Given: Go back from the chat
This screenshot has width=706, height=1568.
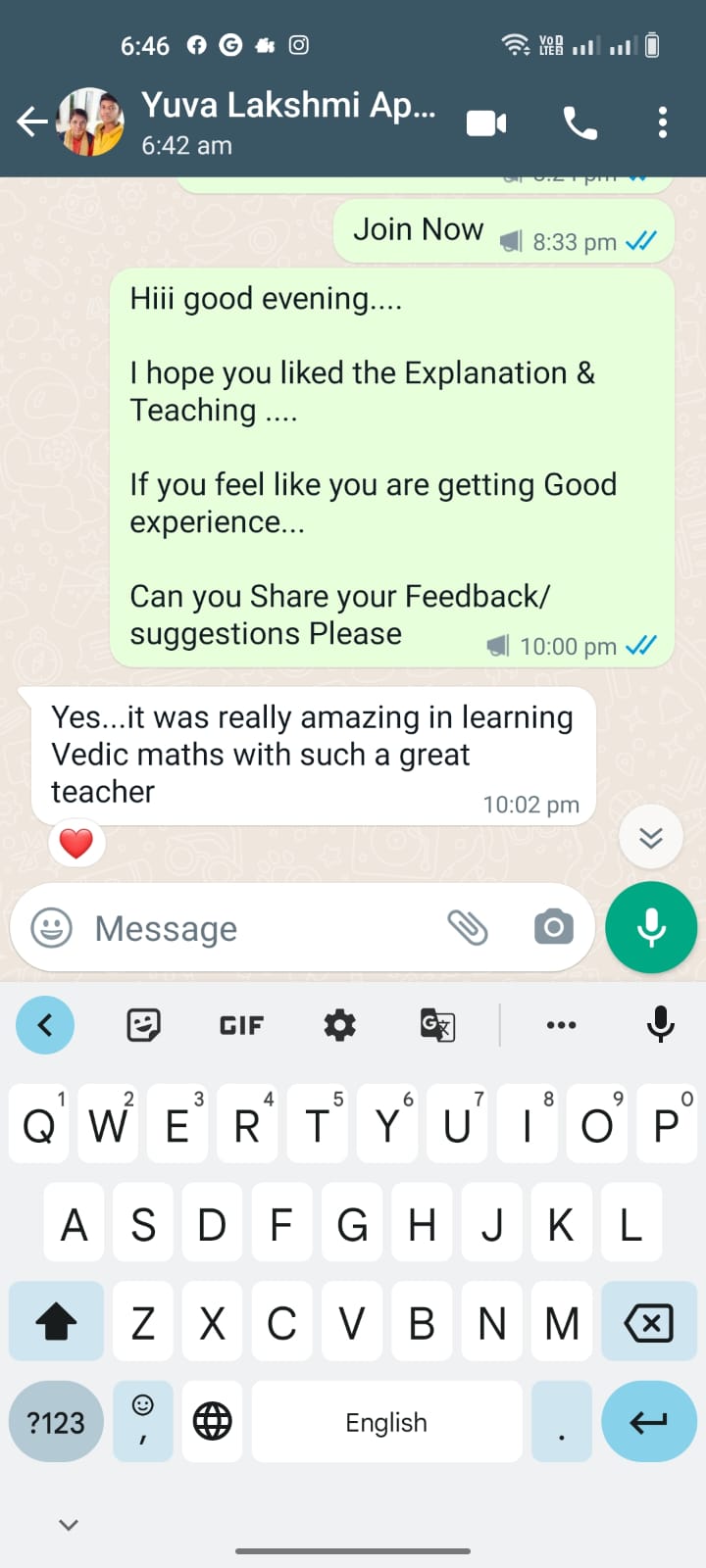Looking at the screenshot, I should coord(31,122).
